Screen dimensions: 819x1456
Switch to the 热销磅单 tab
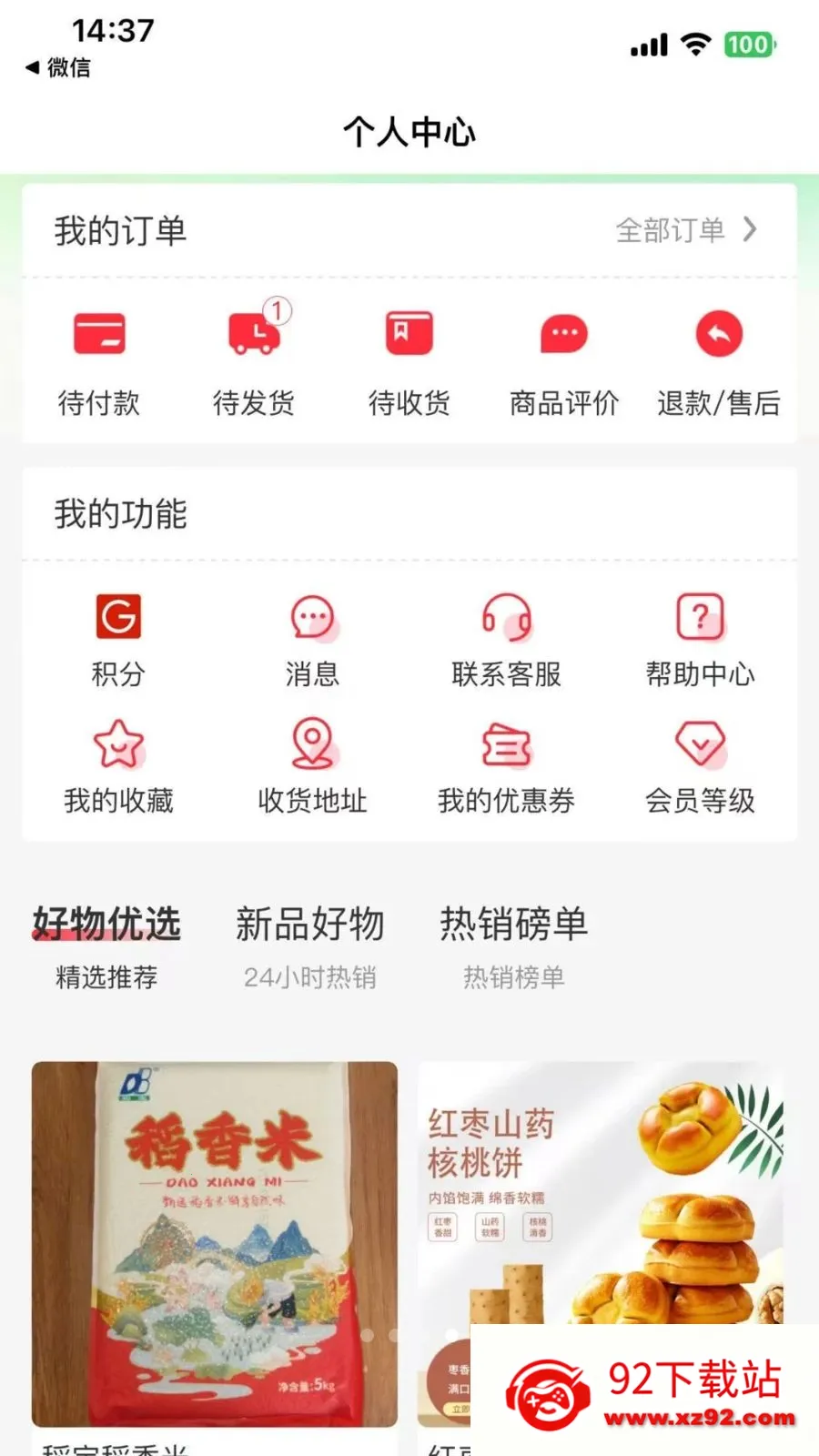pos(514,946)
